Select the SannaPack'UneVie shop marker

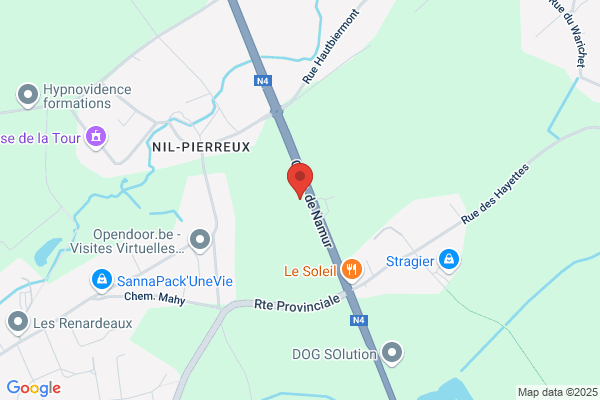coord(102,280)
